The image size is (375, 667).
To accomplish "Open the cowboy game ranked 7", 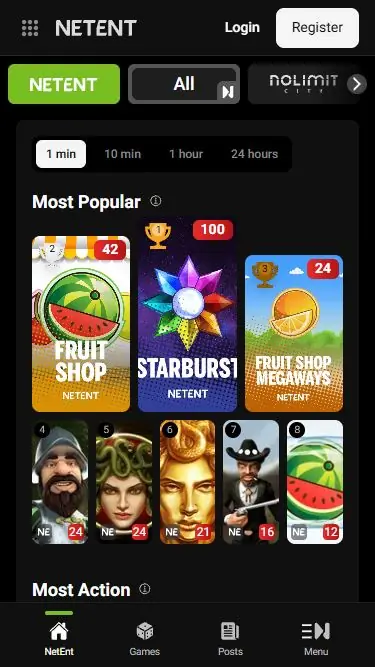I will click(251, 482).
